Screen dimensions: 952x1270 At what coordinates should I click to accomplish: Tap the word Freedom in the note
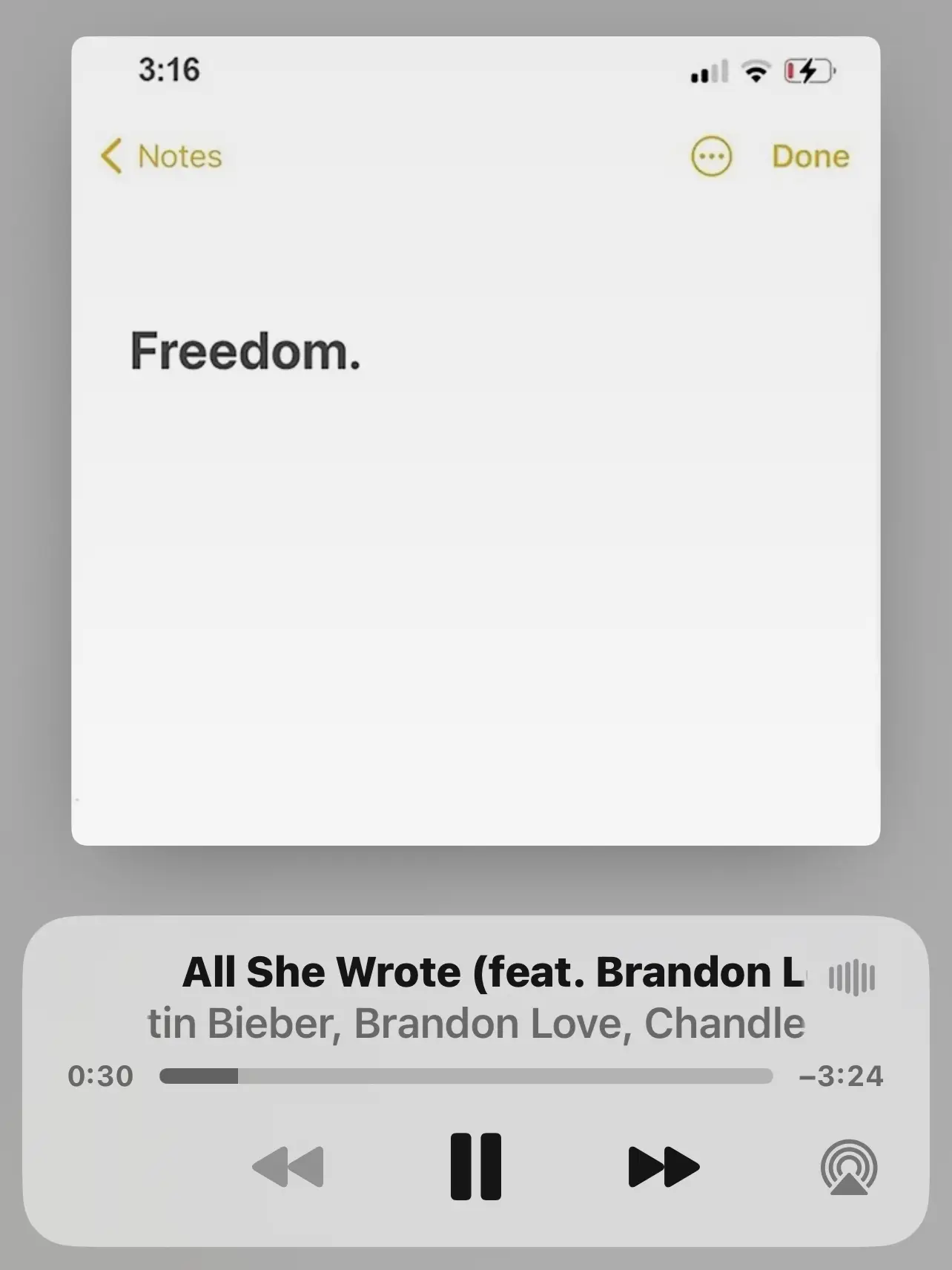(x=246, y=351)
